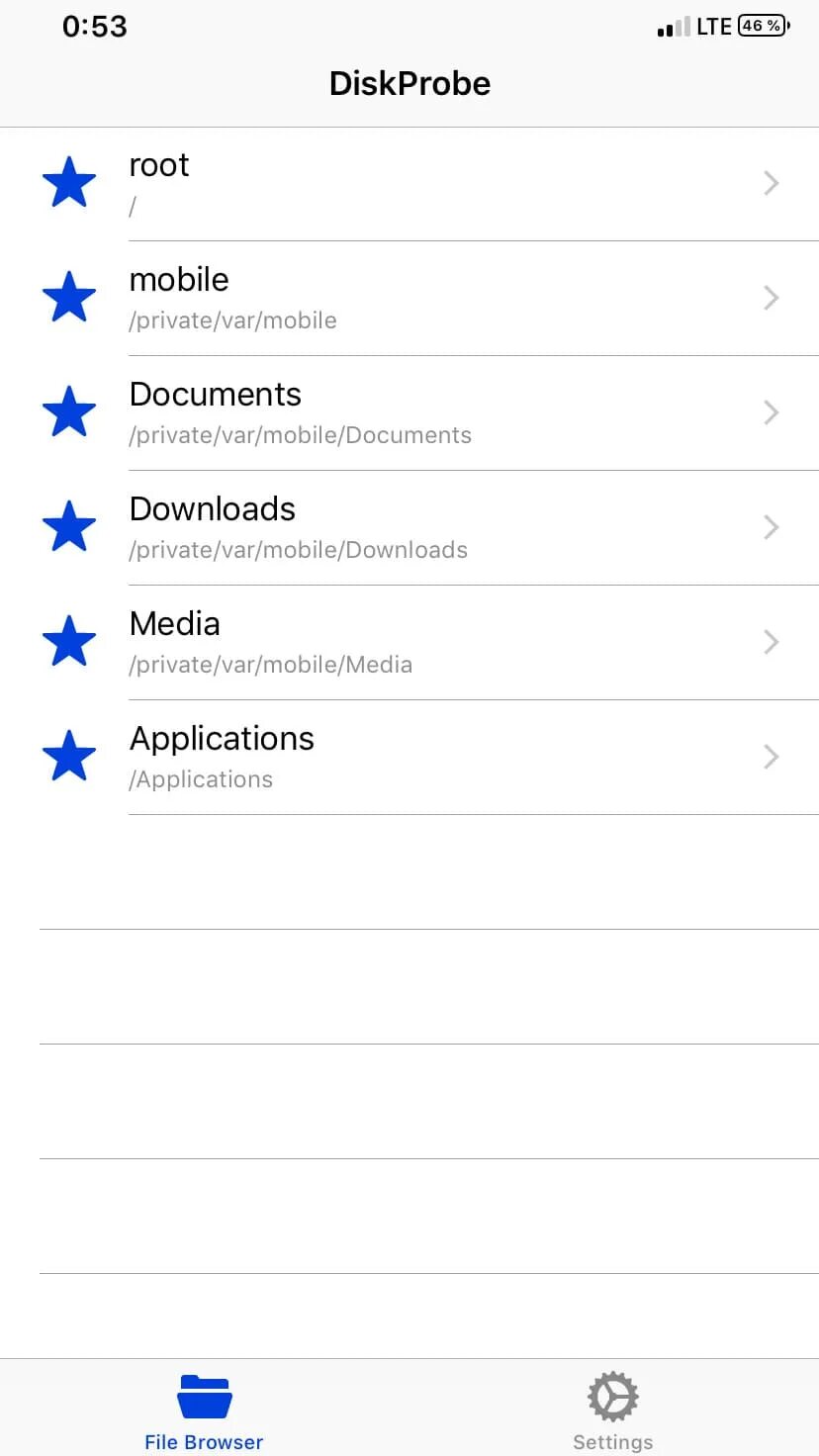Open the Documents folder

coord(409,413)
